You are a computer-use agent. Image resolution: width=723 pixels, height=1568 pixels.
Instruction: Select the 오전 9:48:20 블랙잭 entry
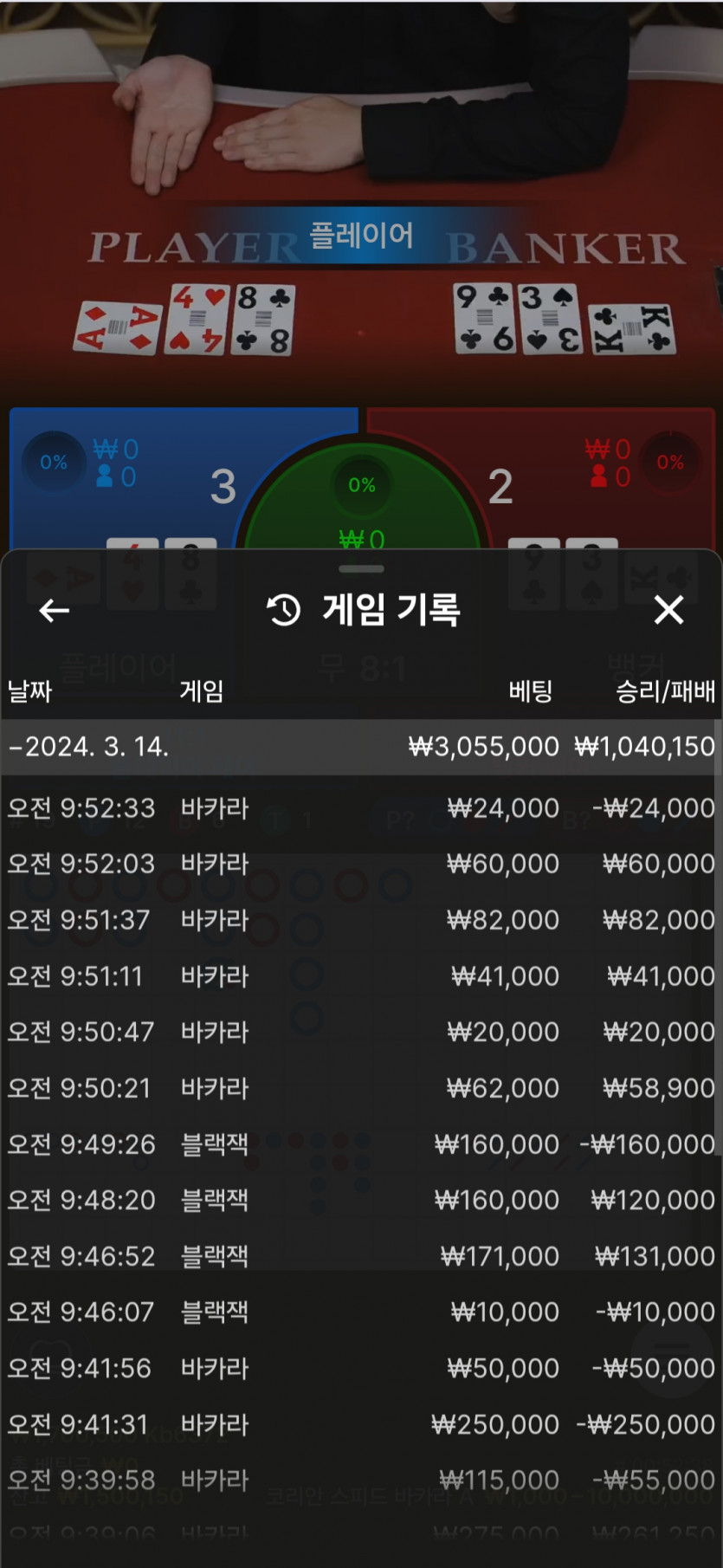point(360,1200)
